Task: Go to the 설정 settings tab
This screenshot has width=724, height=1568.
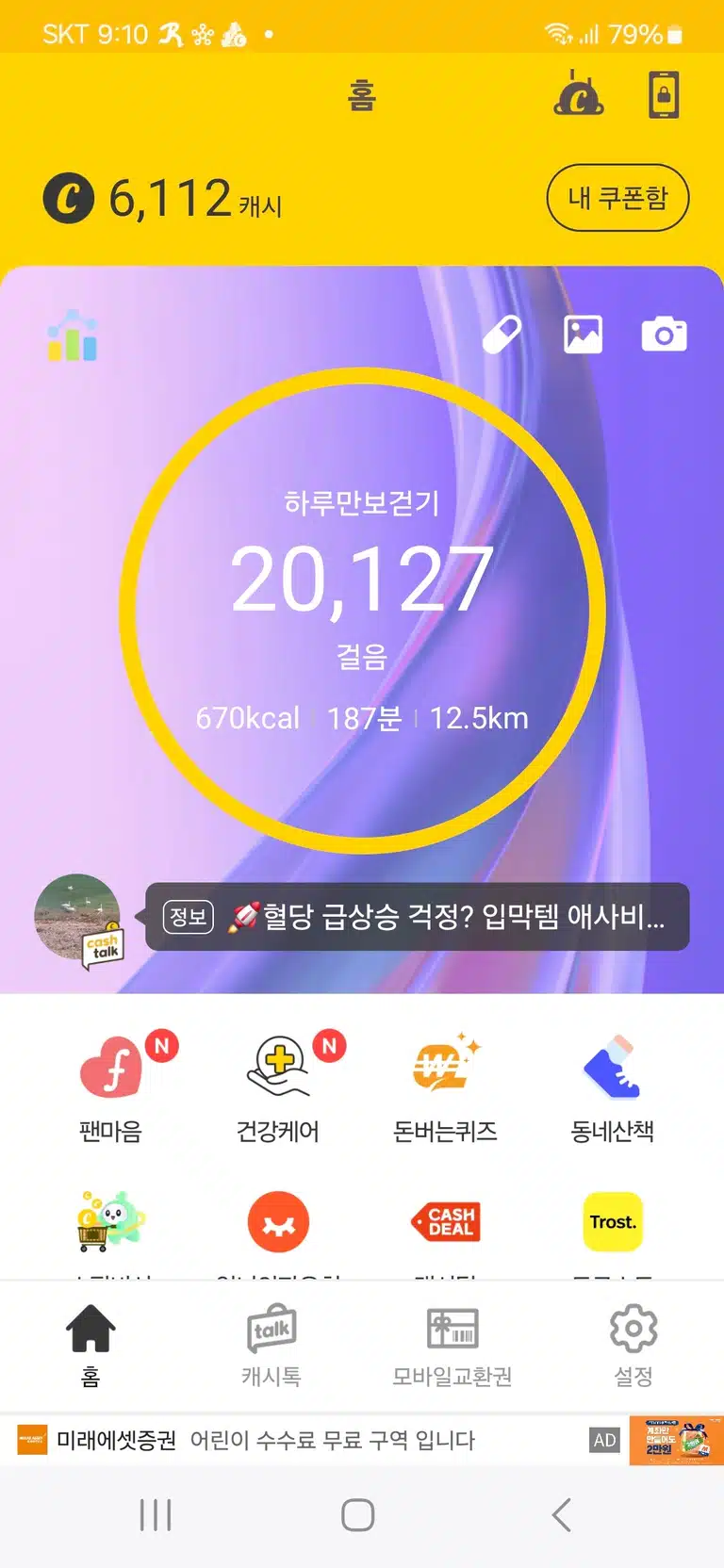Action: (633, 1345)
